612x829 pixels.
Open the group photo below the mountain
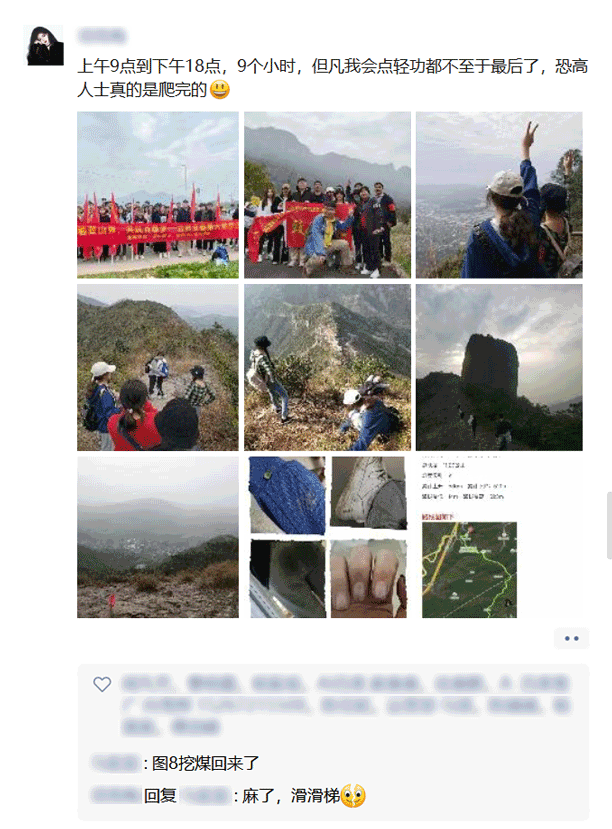point(327,195)
